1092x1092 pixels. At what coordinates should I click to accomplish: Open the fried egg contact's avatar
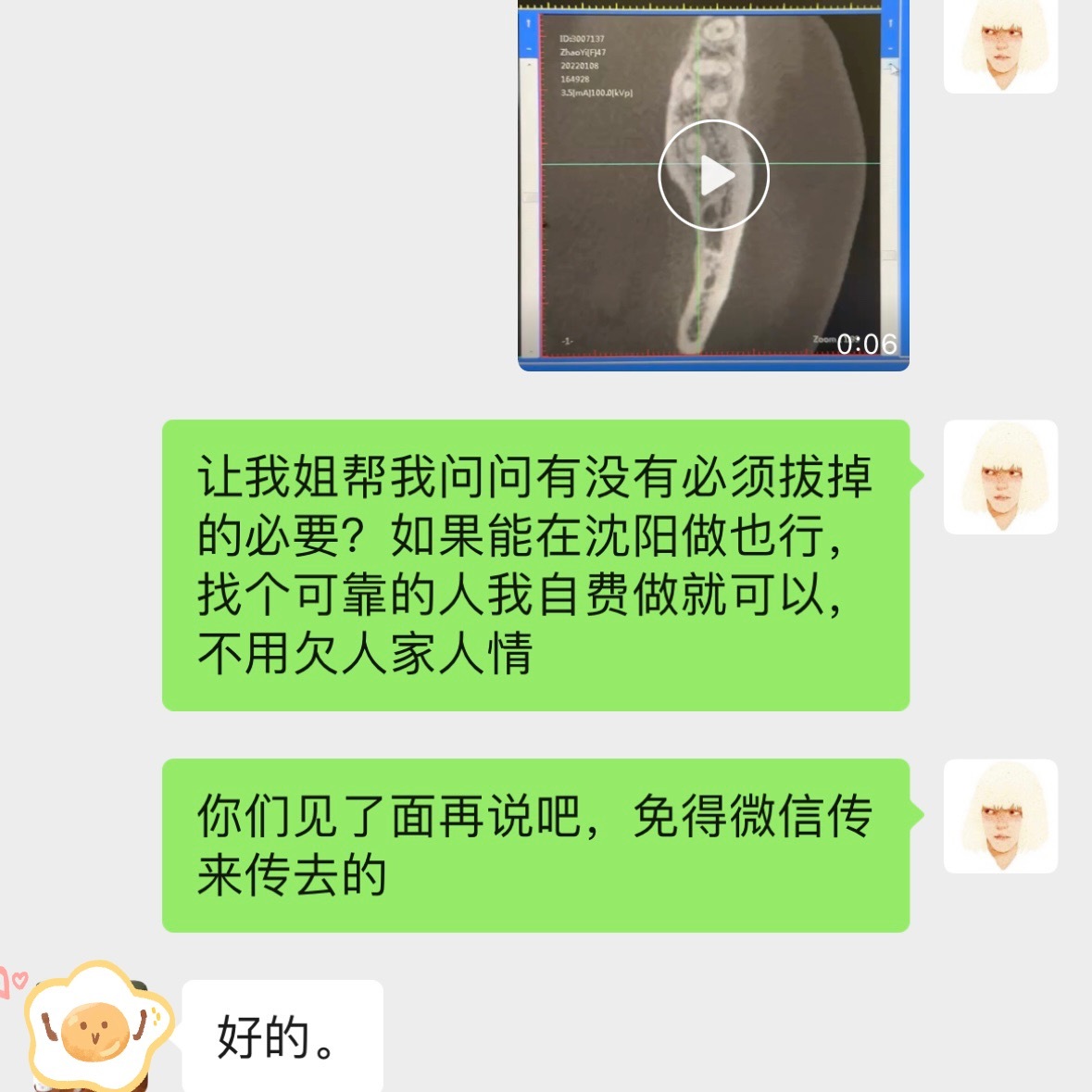94,1028
